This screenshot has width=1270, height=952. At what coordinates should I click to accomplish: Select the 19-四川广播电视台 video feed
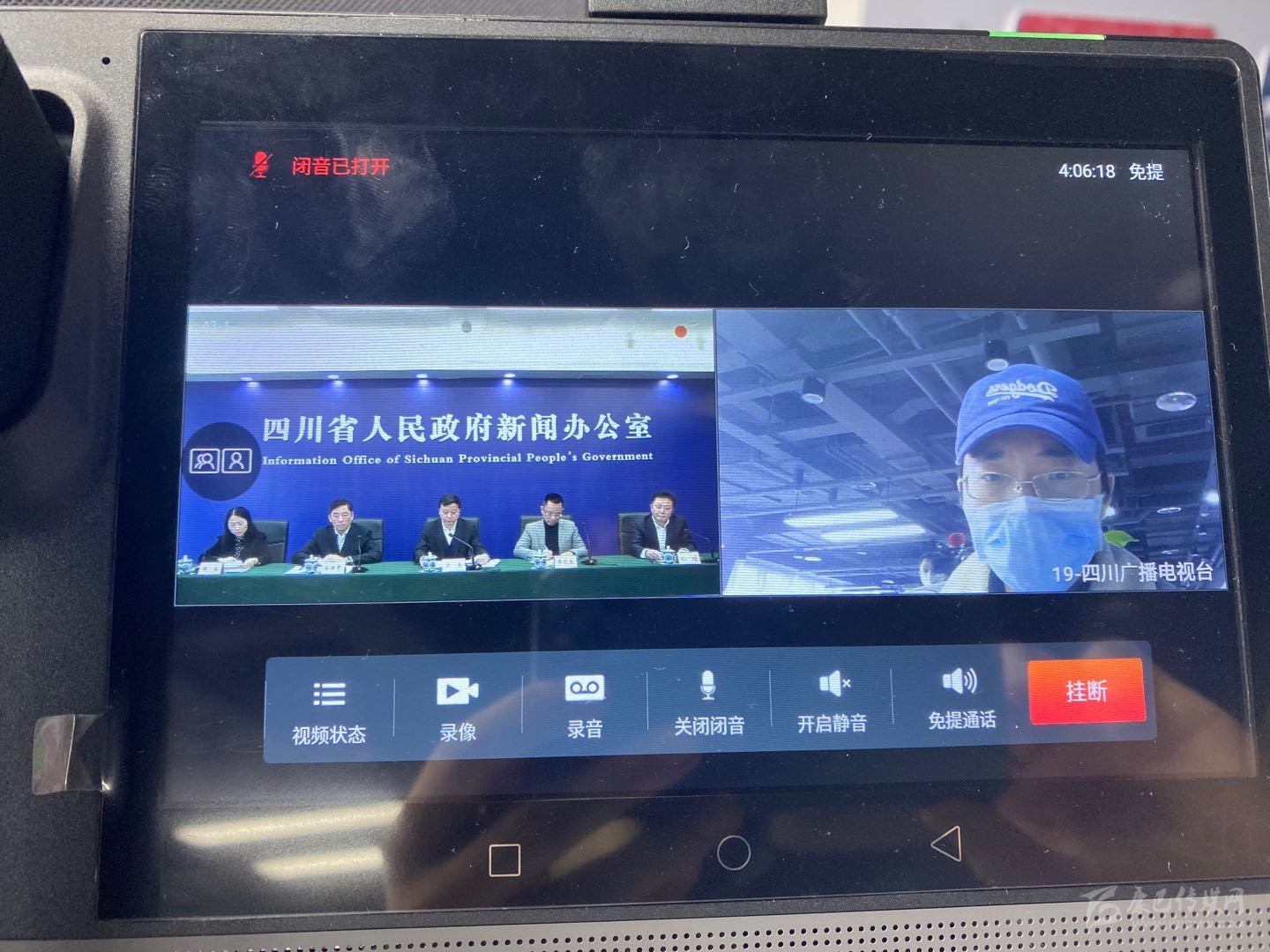click(x=961, y=451)
